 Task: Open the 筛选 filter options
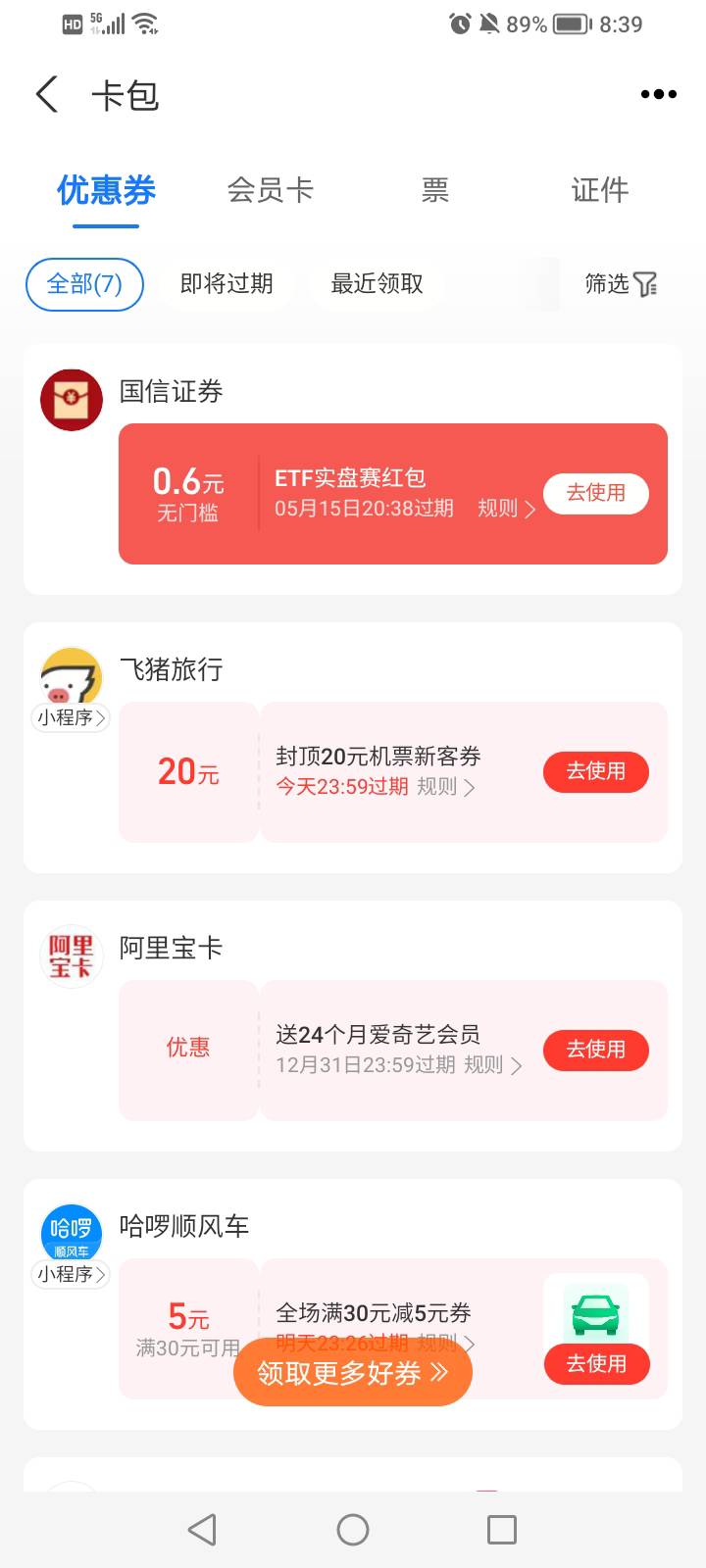pos(621,284)
